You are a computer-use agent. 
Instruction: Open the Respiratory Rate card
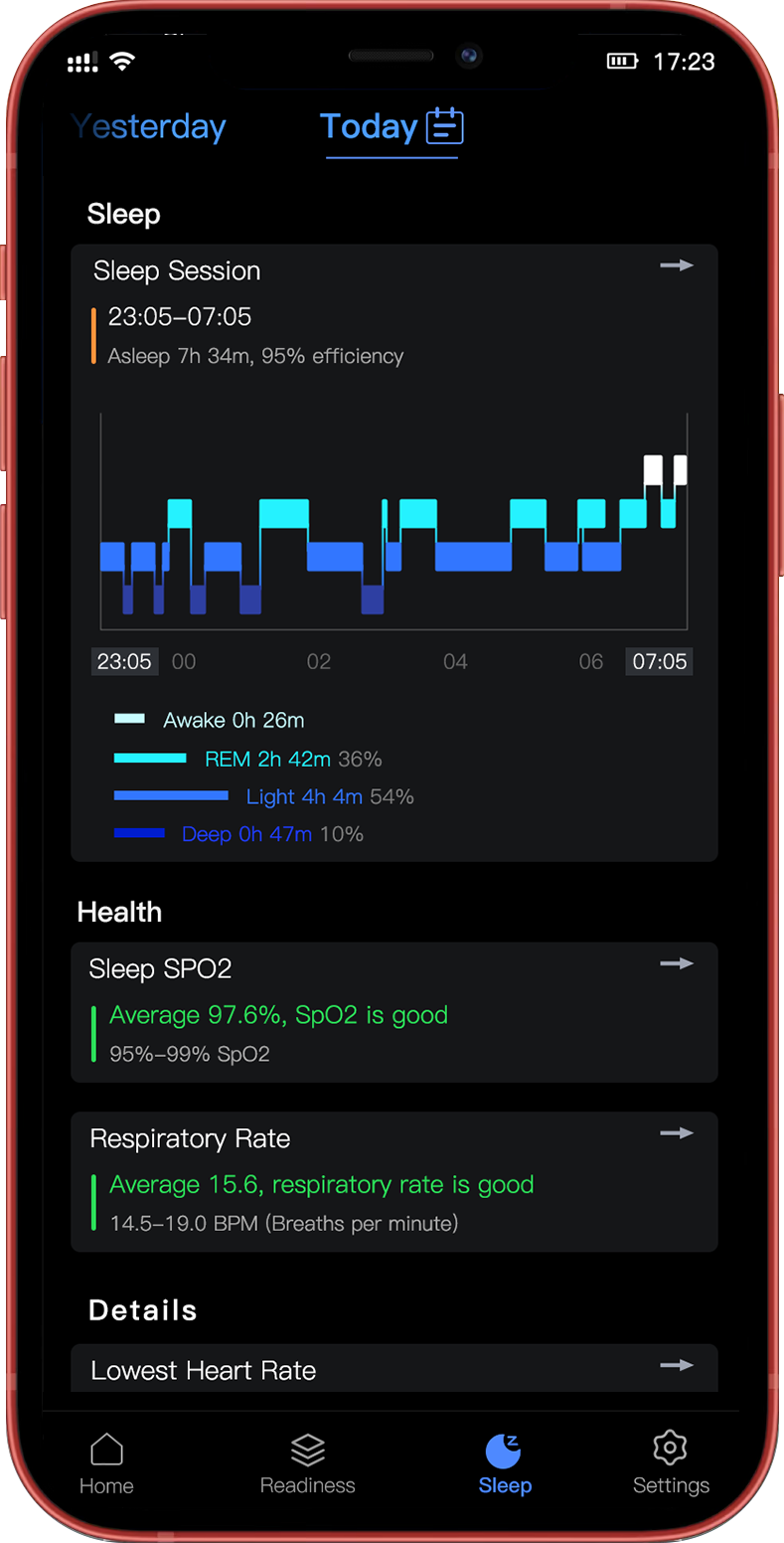pyautogui.click(x=393, y=1180)
